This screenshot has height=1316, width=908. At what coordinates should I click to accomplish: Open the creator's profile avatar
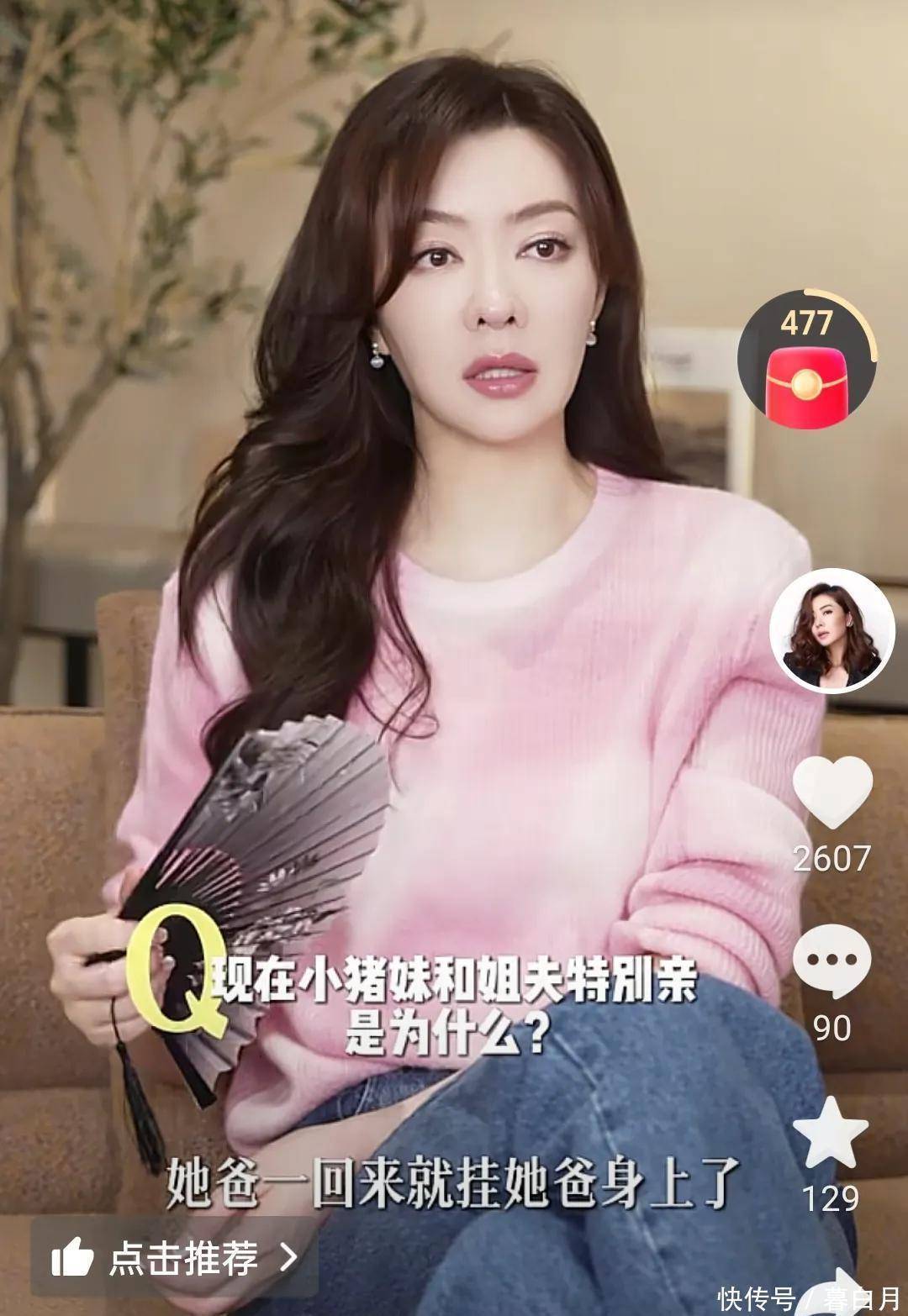point(831,635)
